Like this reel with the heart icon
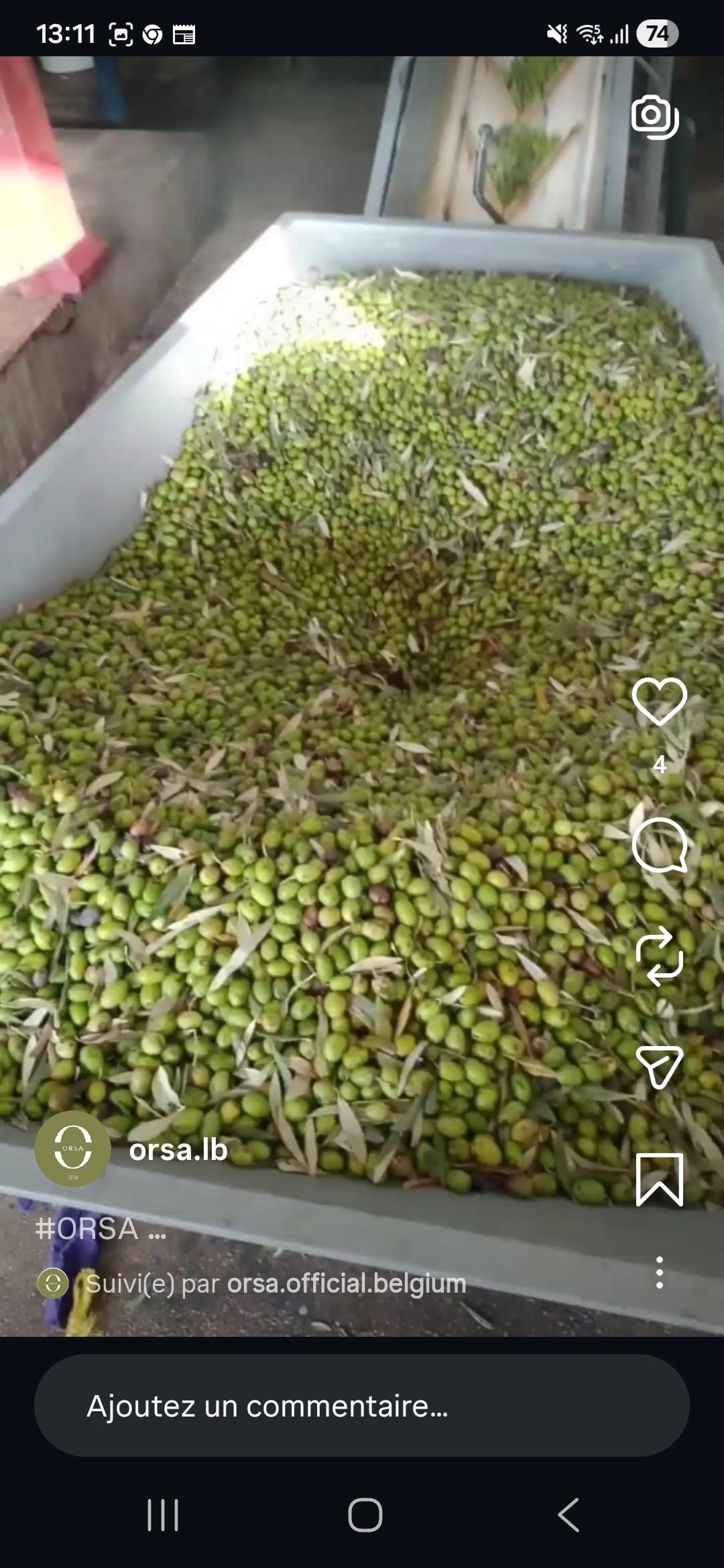The height and width of the screenshot is (1568, 724). pyautogui.click(x=659, y=702)
